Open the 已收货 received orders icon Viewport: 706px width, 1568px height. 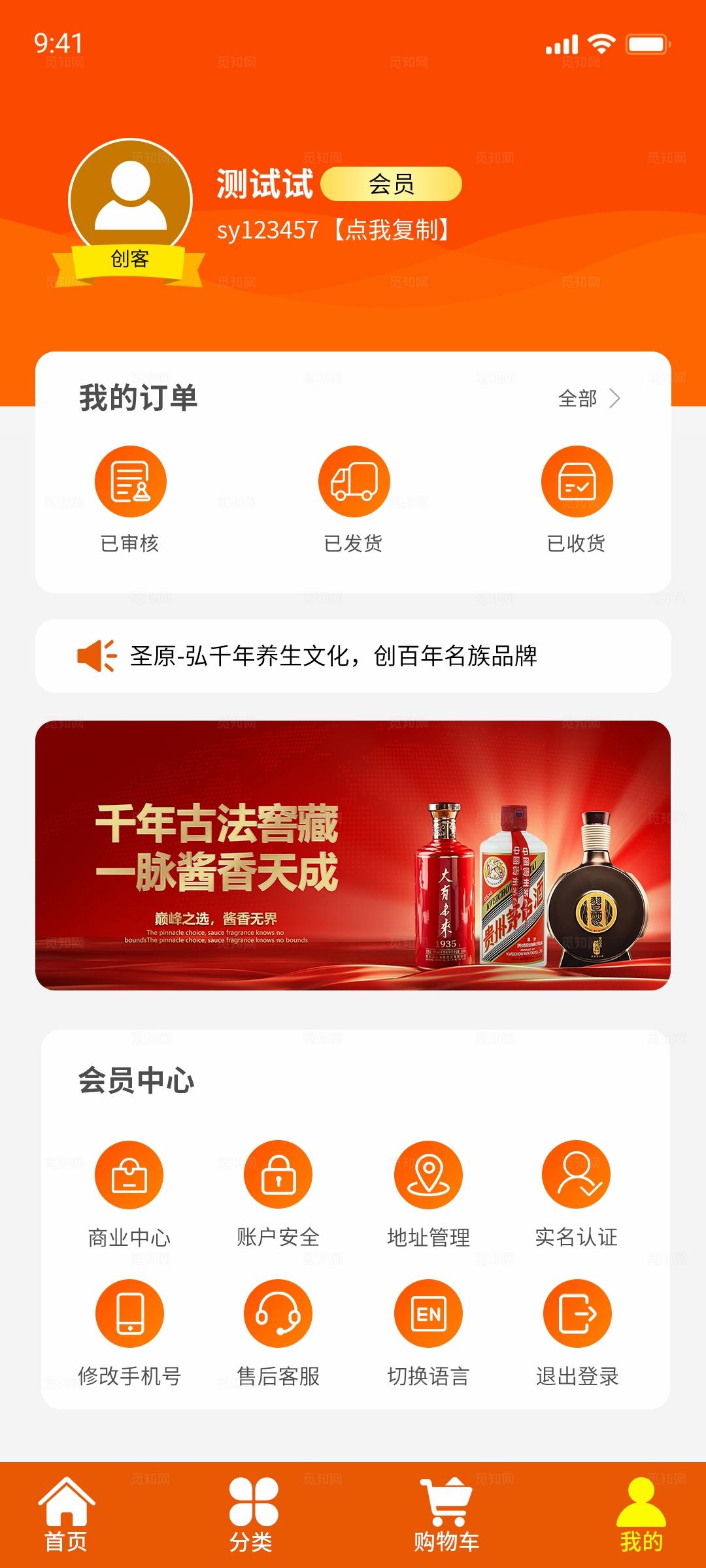coord(575,481)
